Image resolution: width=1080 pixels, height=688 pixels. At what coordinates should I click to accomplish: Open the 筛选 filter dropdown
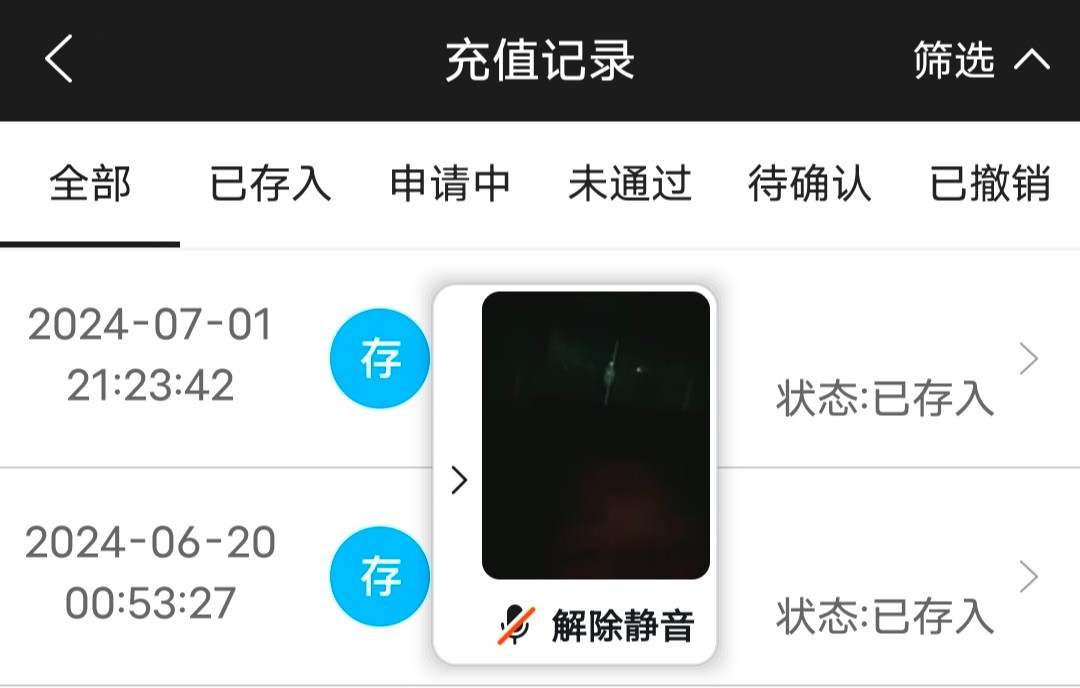[981, 60]
